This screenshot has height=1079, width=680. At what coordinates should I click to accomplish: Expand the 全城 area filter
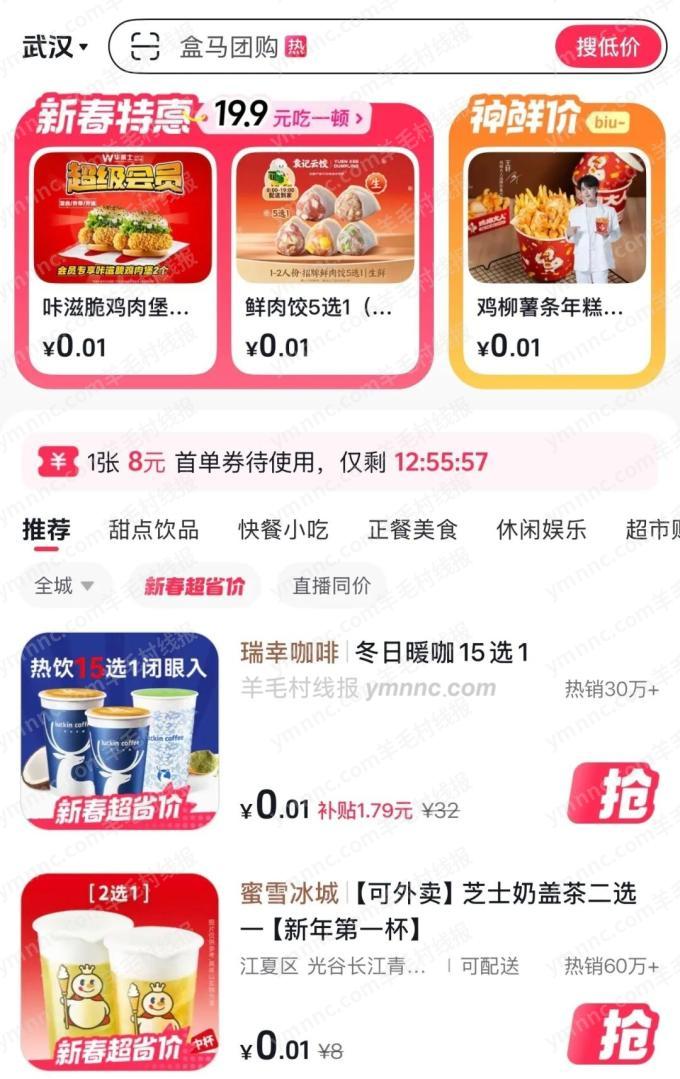tap(64, 586)
